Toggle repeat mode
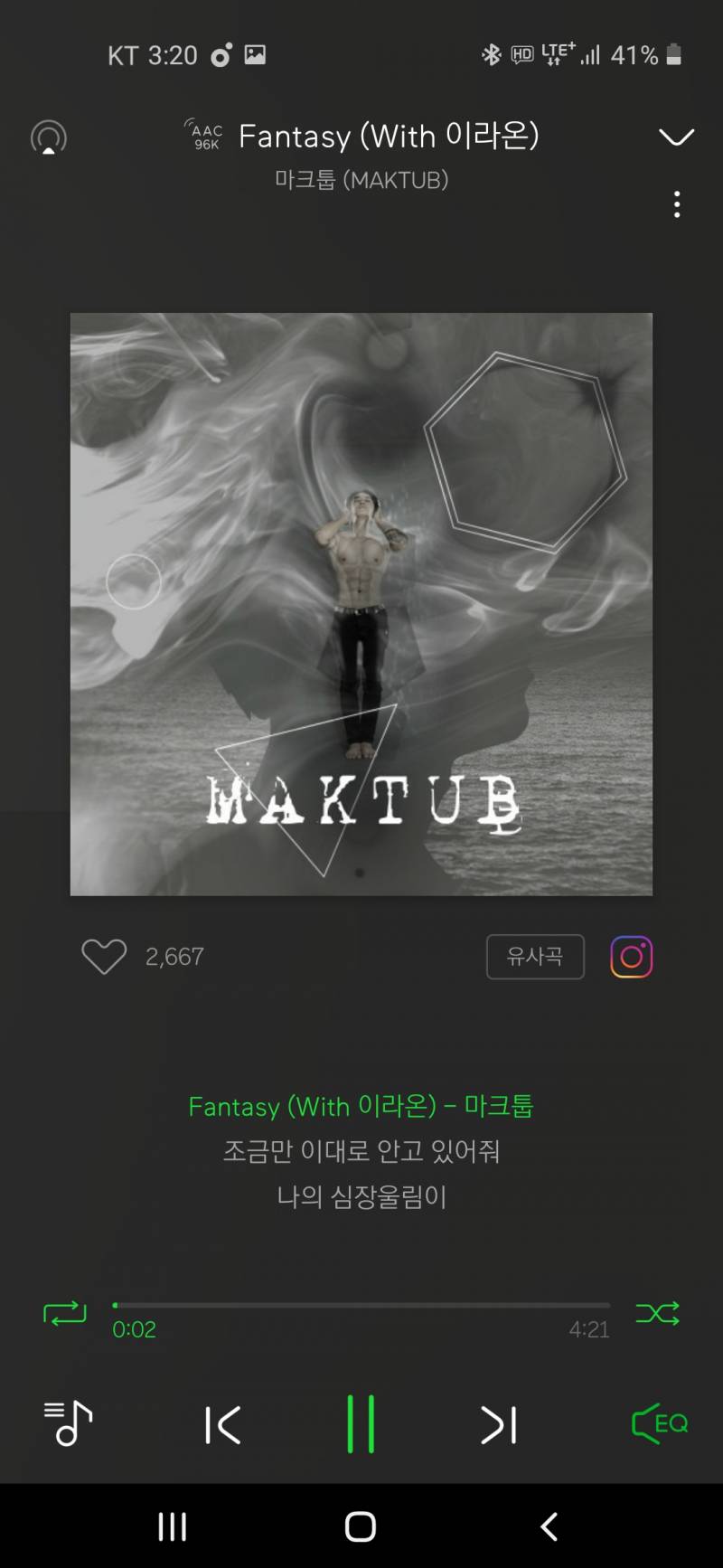The image size is (723, 1568). pyautogui.click(x=65, y=1313)
